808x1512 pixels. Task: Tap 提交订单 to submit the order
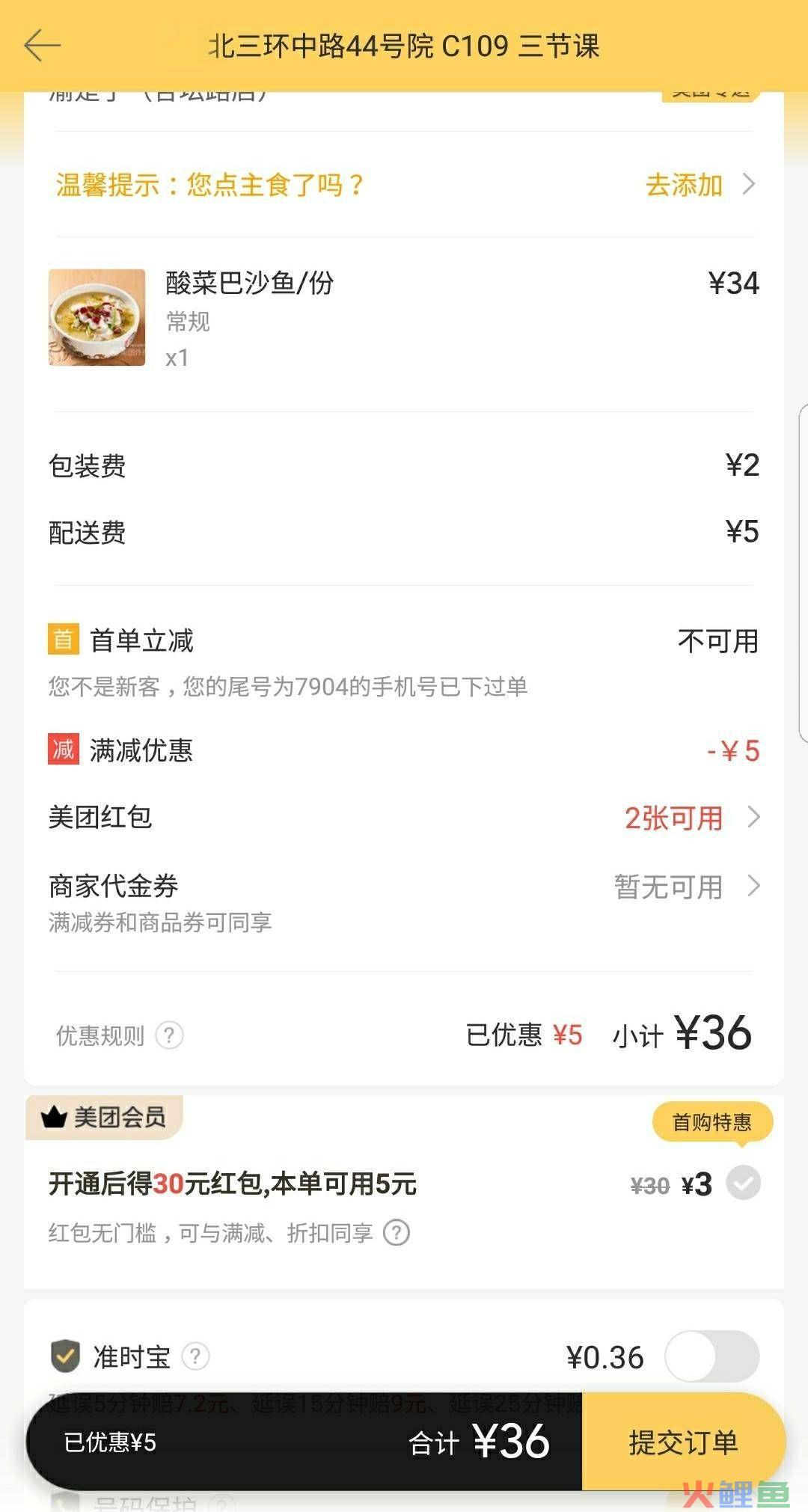(683, 1442)
